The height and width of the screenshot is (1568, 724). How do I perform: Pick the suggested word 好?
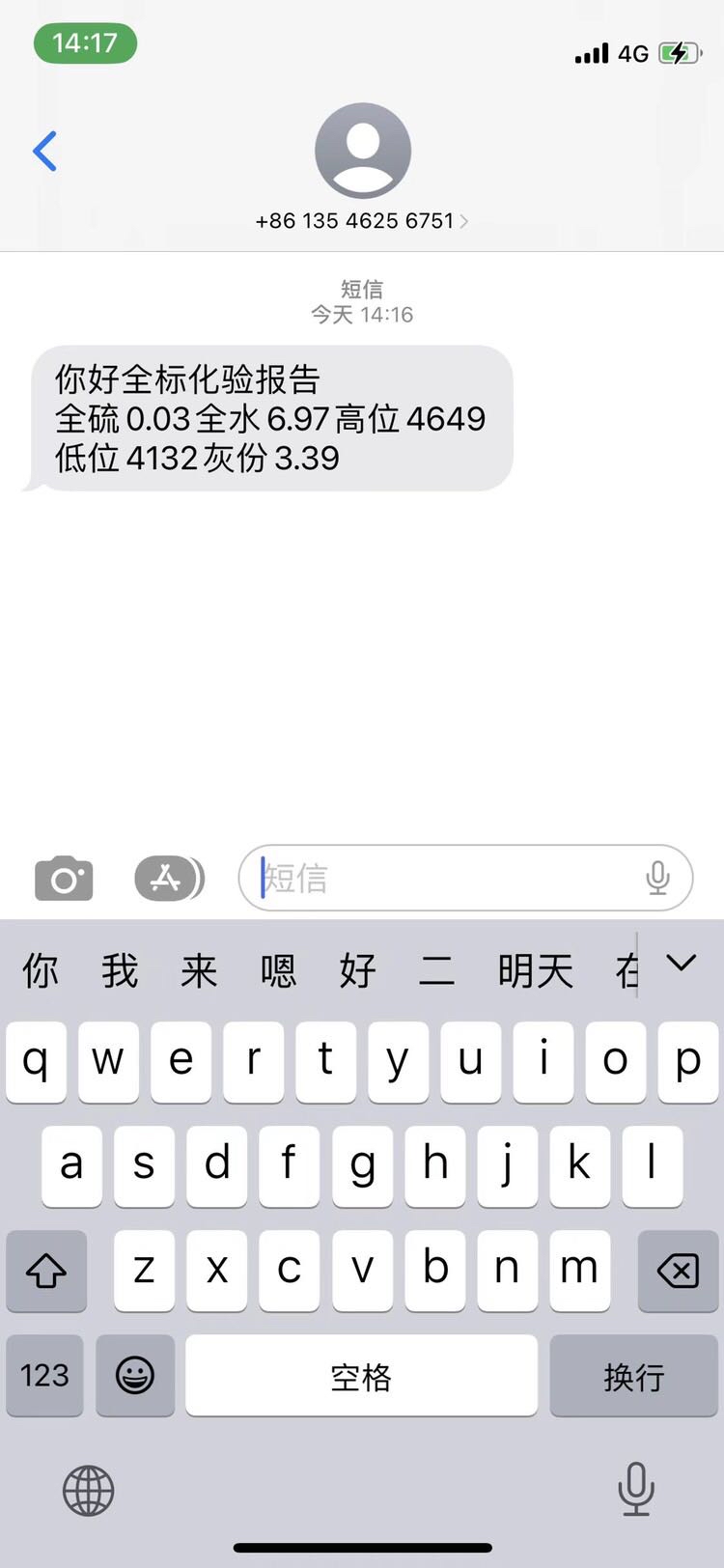357,970
